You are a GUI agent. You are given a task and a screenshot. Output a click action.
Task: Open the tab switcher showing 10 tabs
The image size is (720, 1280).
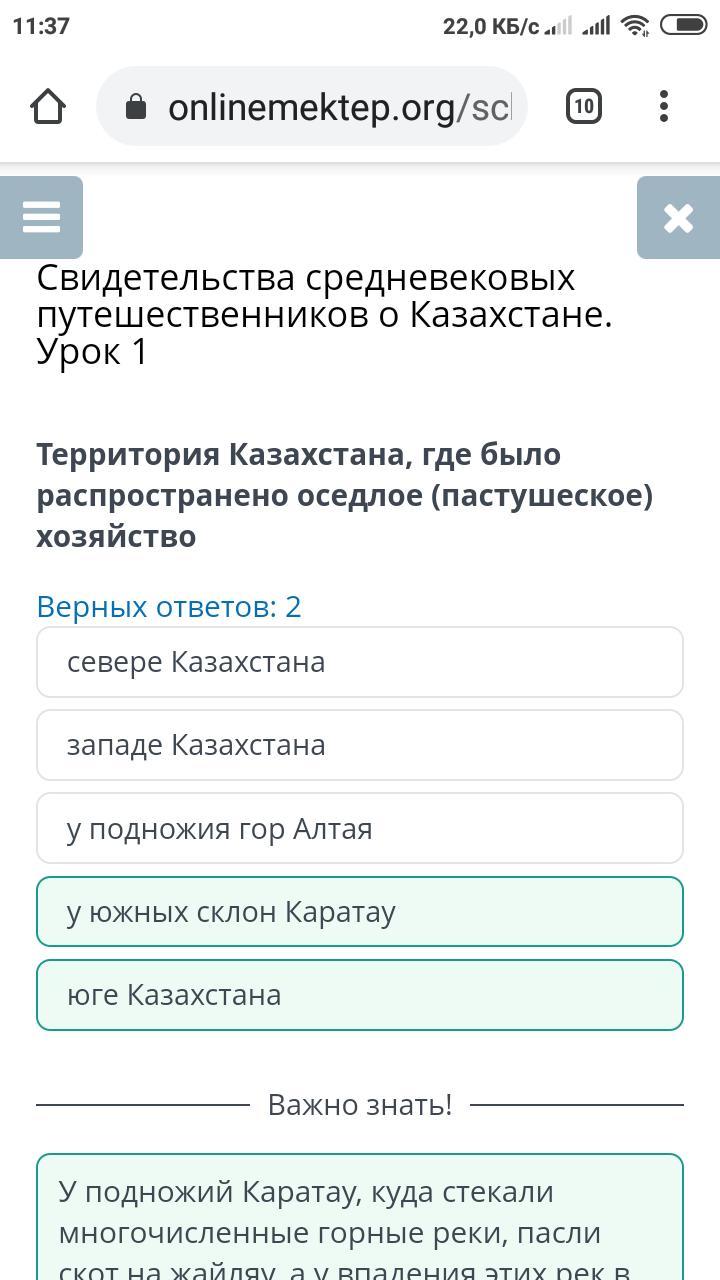pyautogui.click(x=584, y=106)
